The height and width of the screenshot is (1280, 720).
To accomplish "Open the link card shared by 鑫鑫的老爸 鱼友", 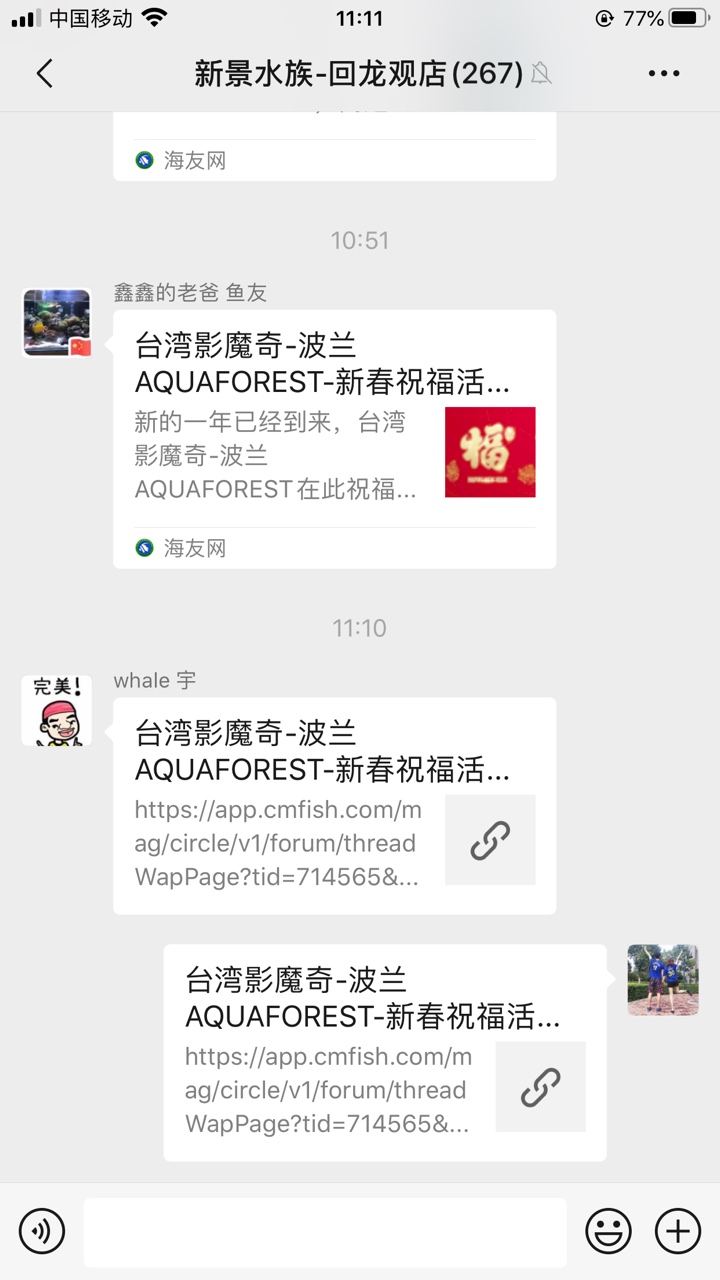I will [334, 438].
